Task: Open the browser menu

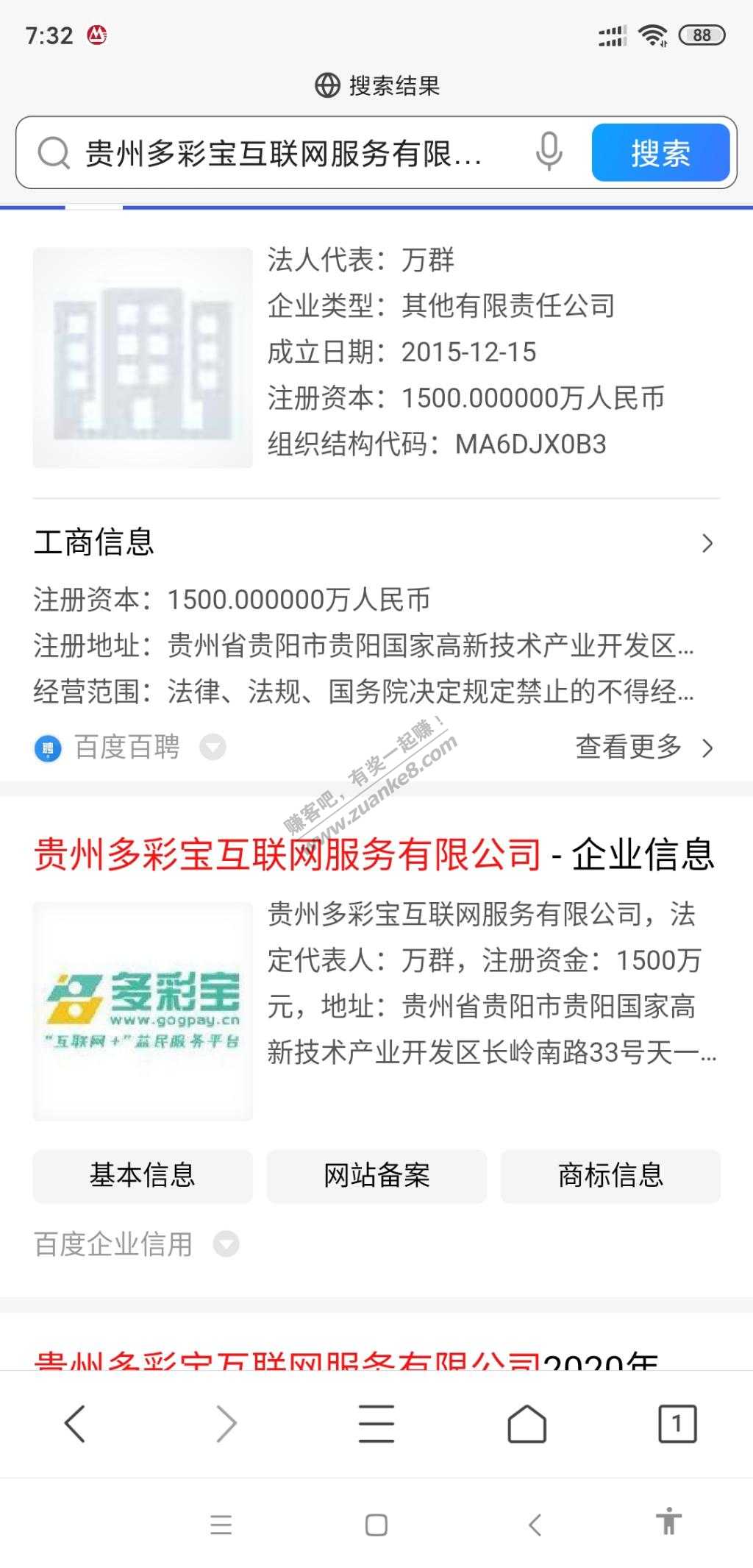Action: pos(376,1423)
